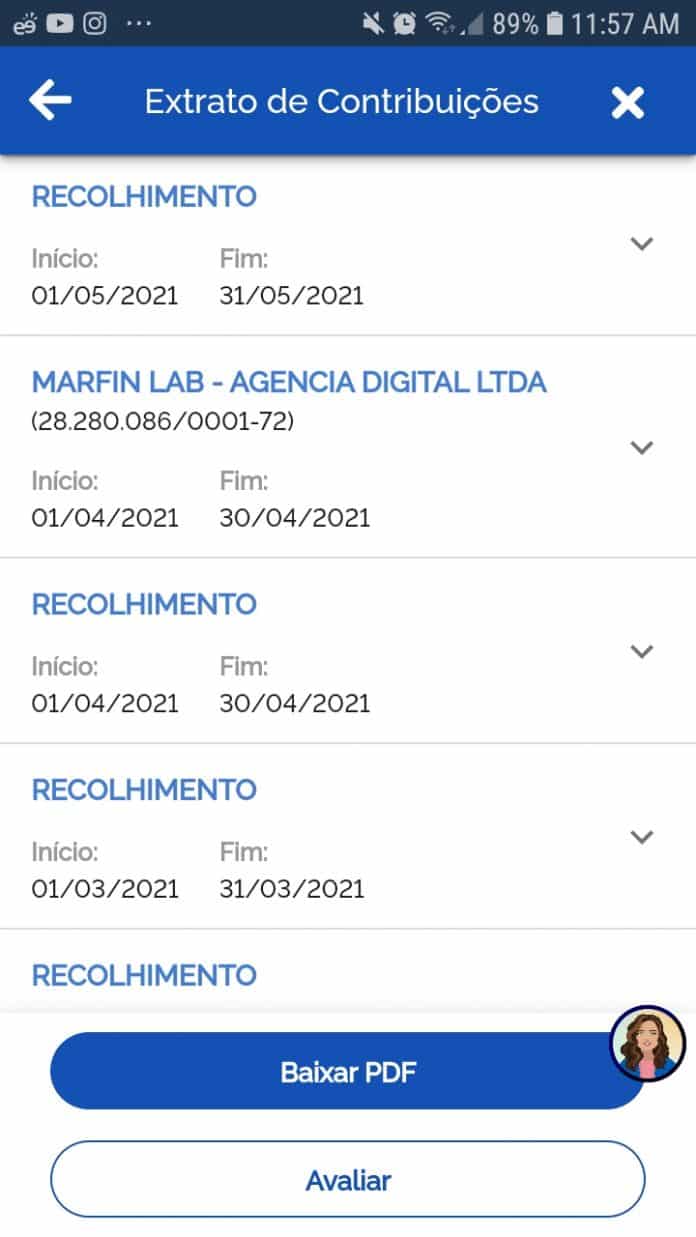Open the virtual assistant avatar

647,1043
